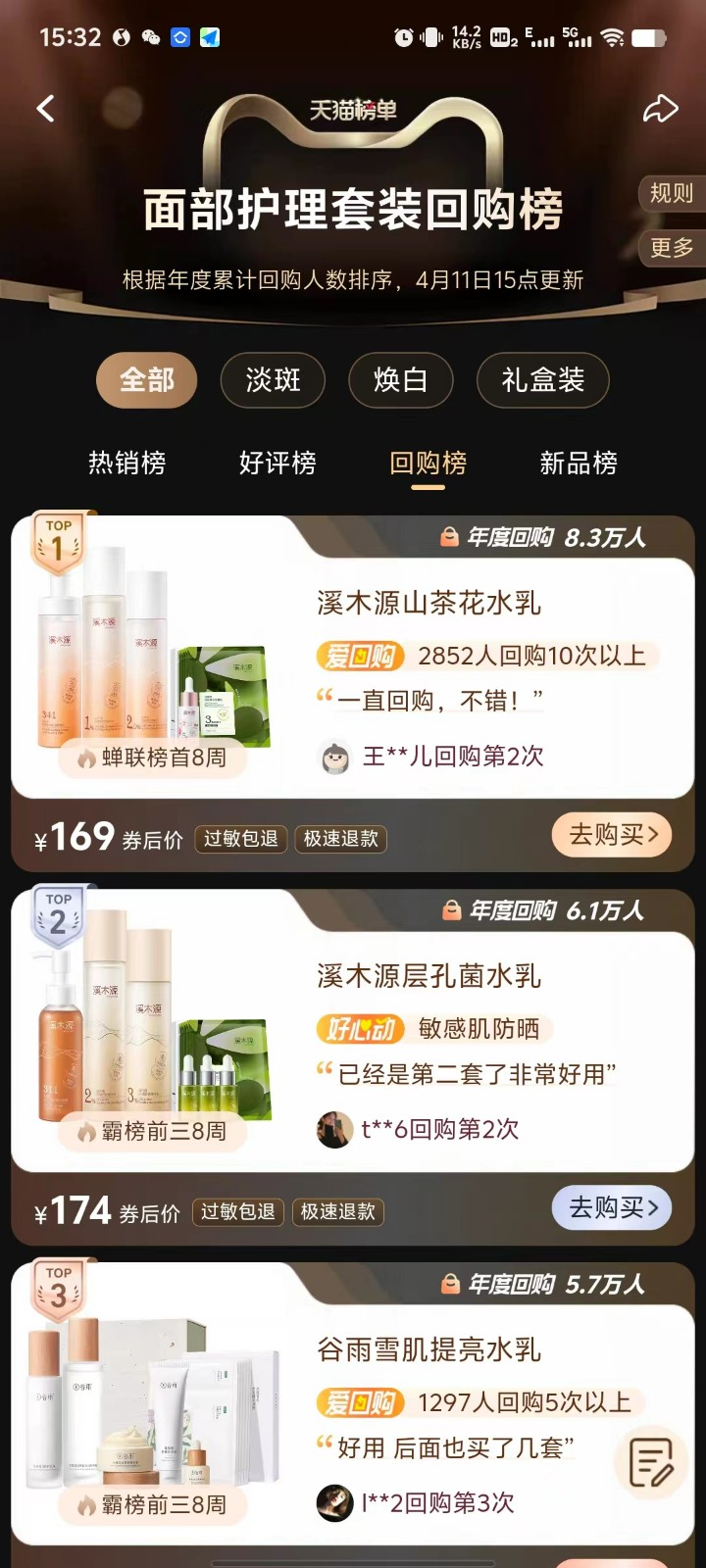
Task: Open the floating feedback note icon
Action: tap(651, 1463)
